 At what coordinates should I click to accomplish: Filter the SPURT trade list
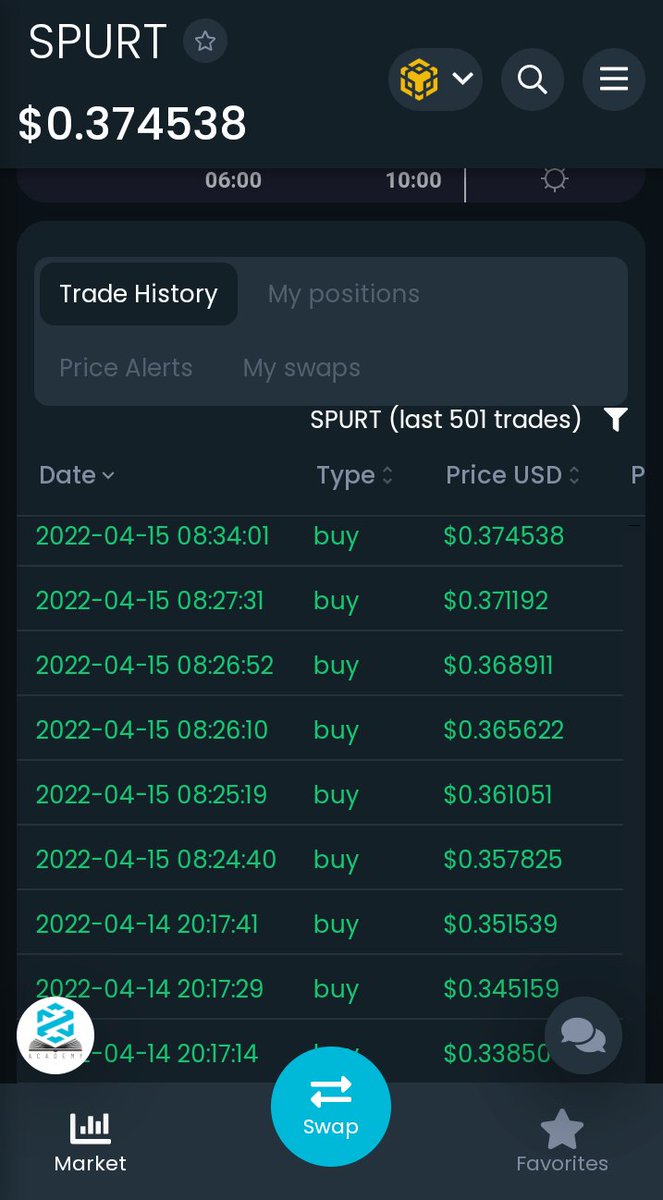click(x=615, y=420)
